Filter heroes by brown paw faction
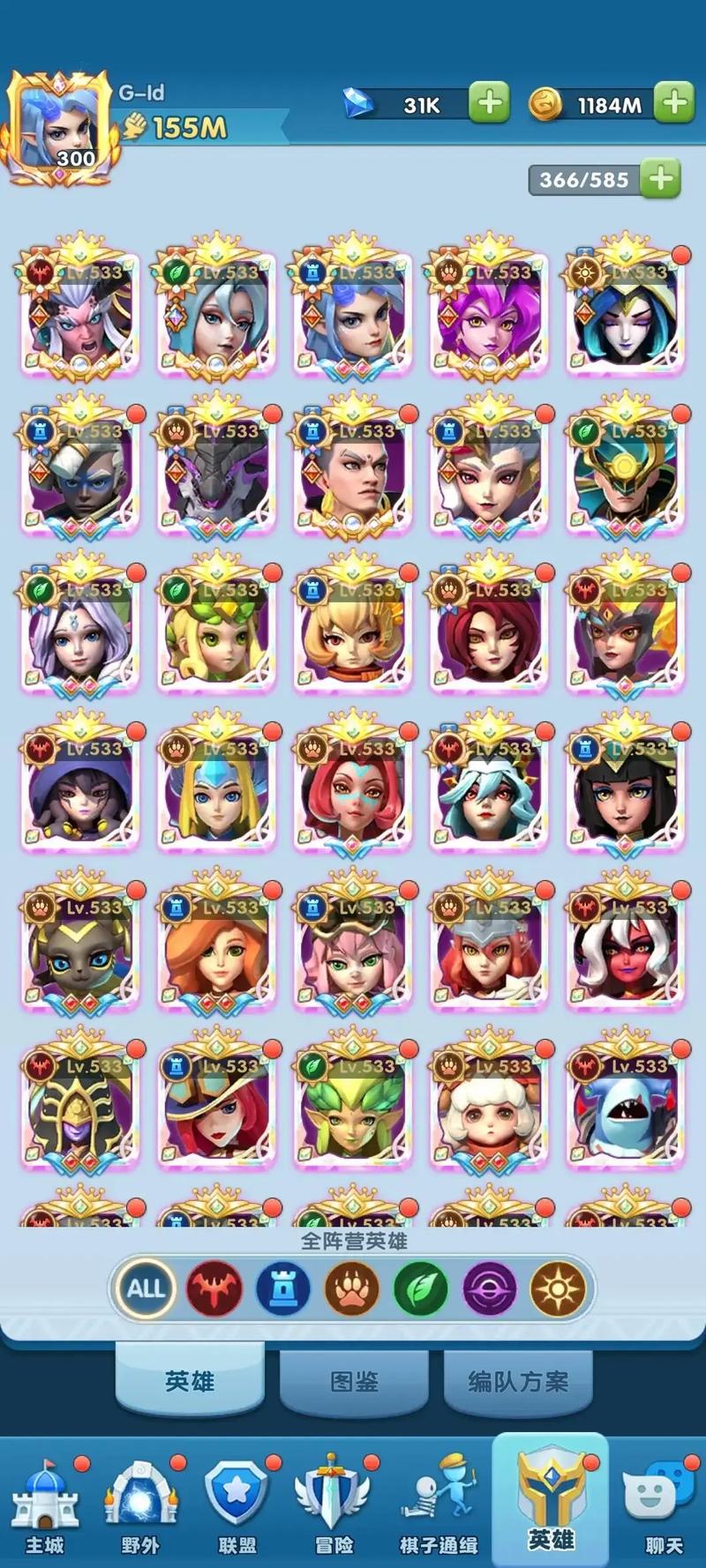The image size is (706, 1568). pyautogui.click(x=351, y=1288)
